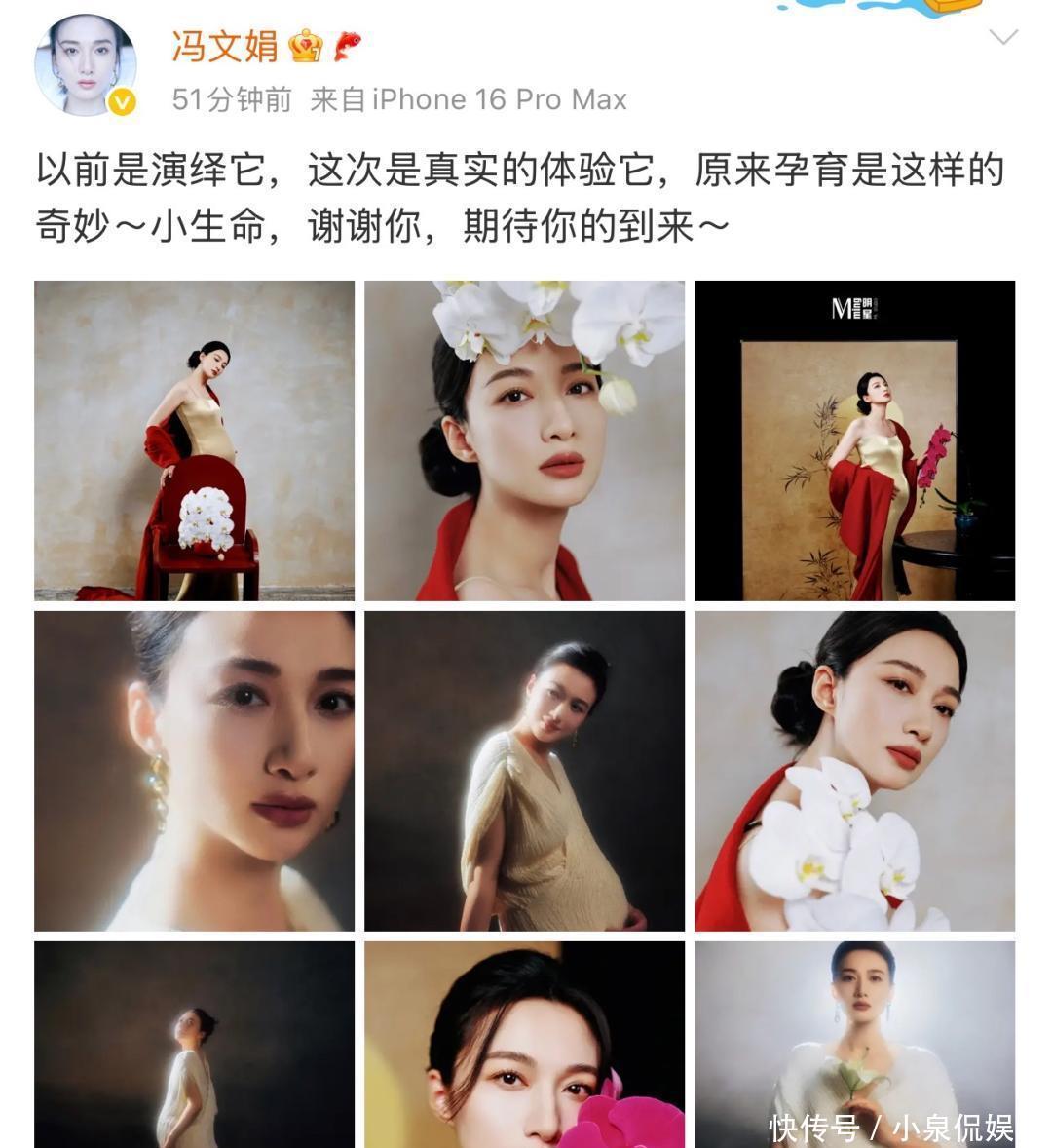
Task: Open the dark side-profile silhouette photo
Action: click(x=195, y=1045)
